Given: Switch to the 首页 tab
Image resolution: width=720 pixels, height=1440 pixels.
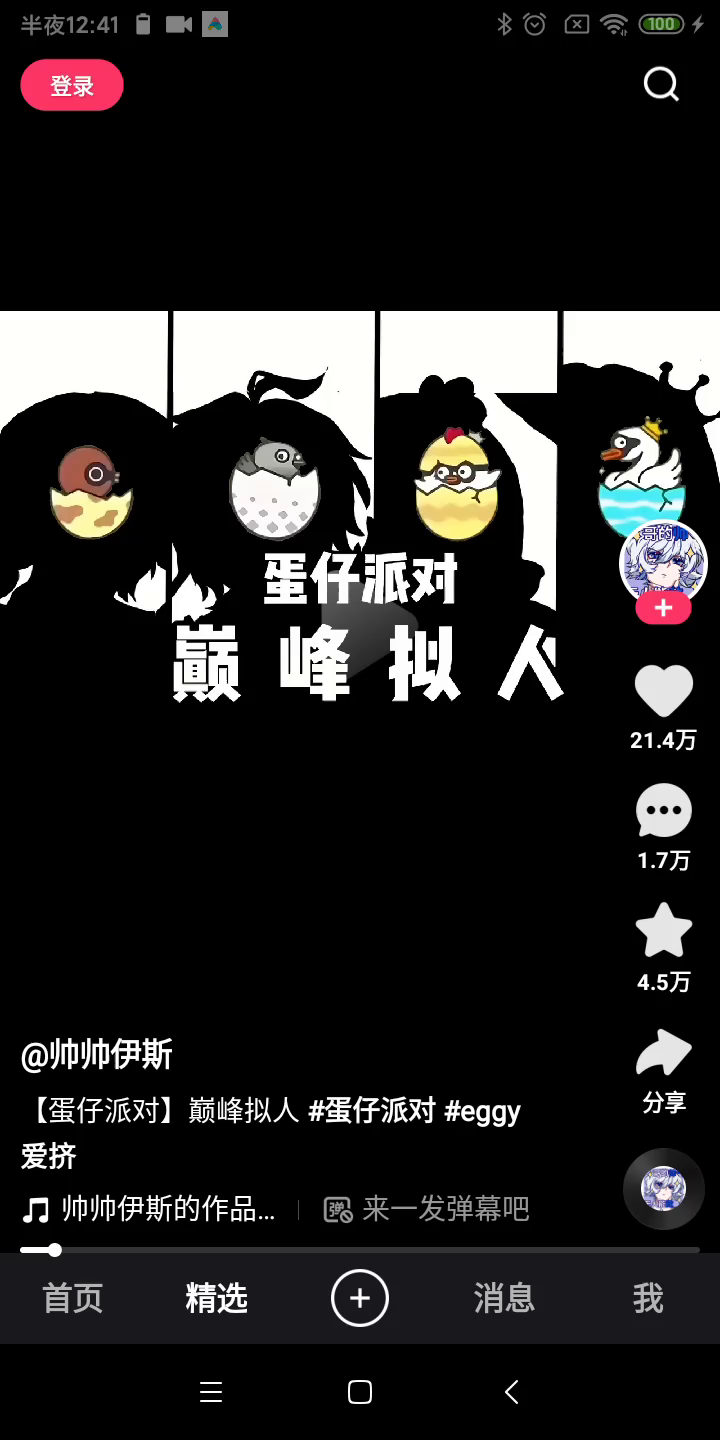Looking at the screenshot, I should (72, 1298).
